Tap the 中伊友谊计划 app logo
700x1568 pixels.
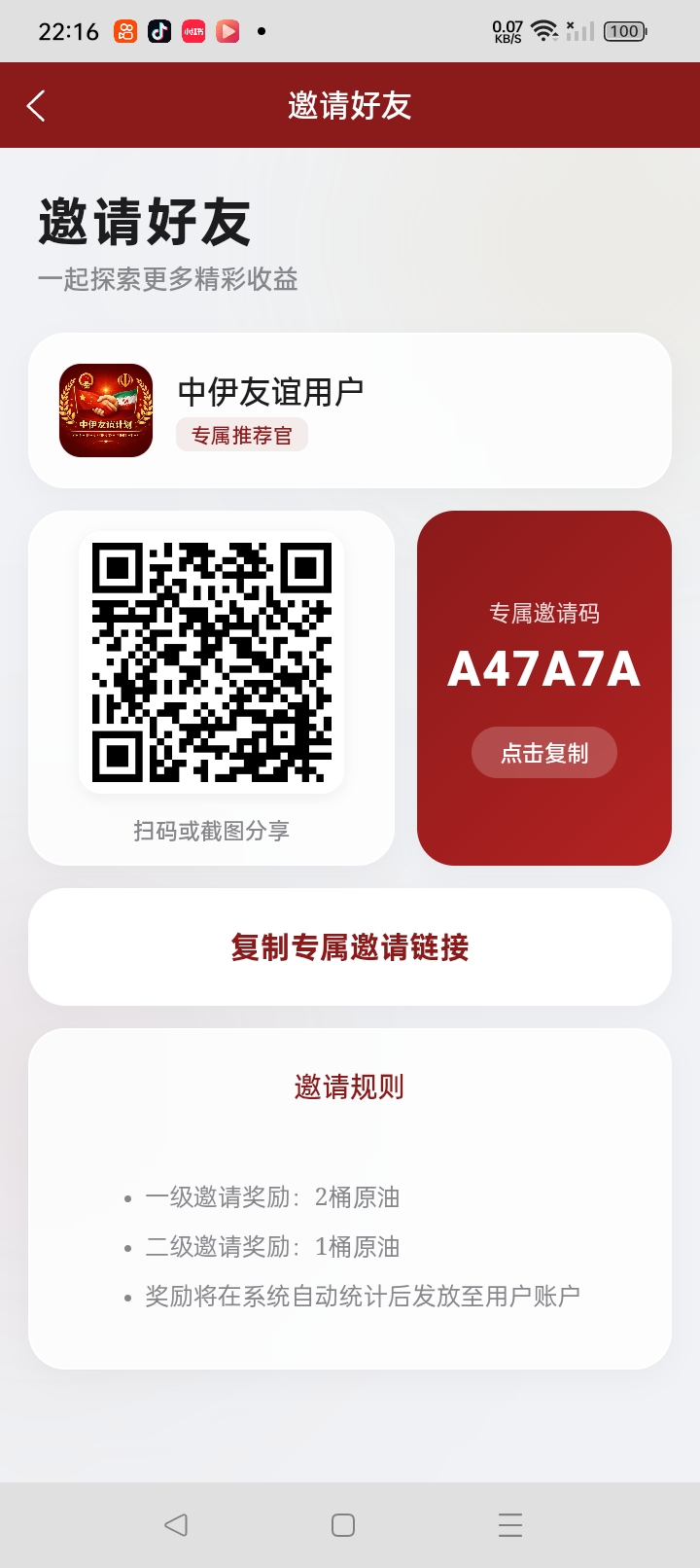click(x=106, y=410)
